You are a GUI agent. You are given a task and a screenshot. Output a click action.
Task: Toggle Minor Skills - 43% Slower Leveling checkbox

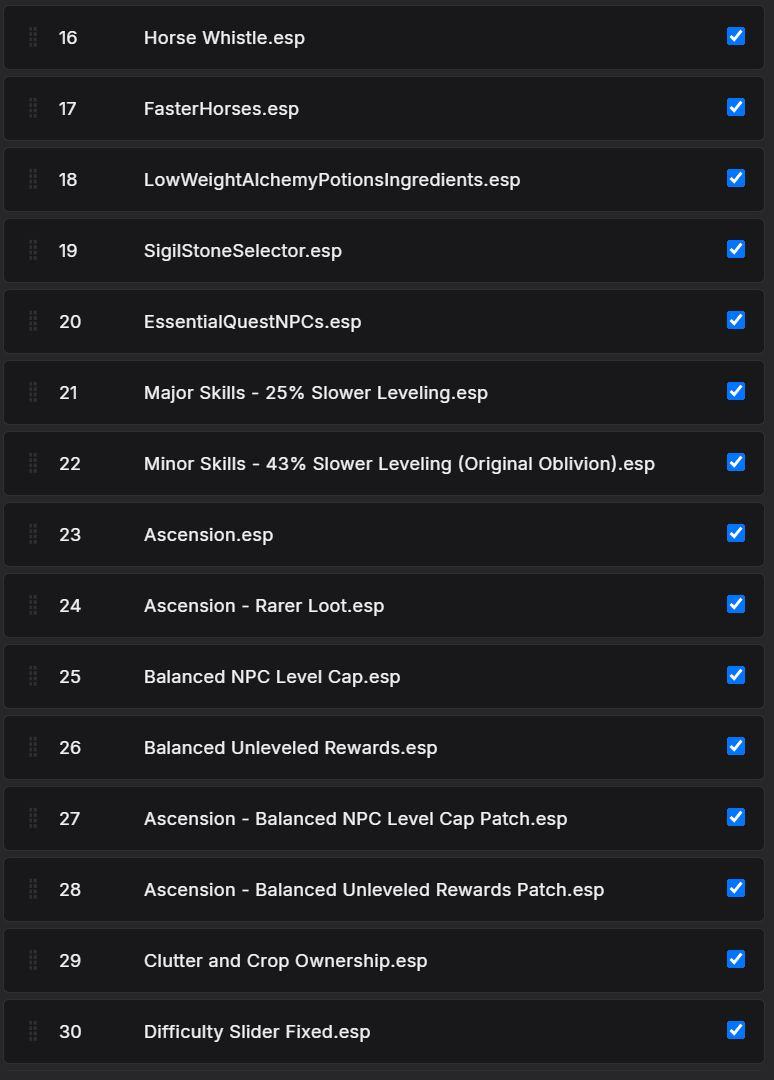[x=736, y=462]
